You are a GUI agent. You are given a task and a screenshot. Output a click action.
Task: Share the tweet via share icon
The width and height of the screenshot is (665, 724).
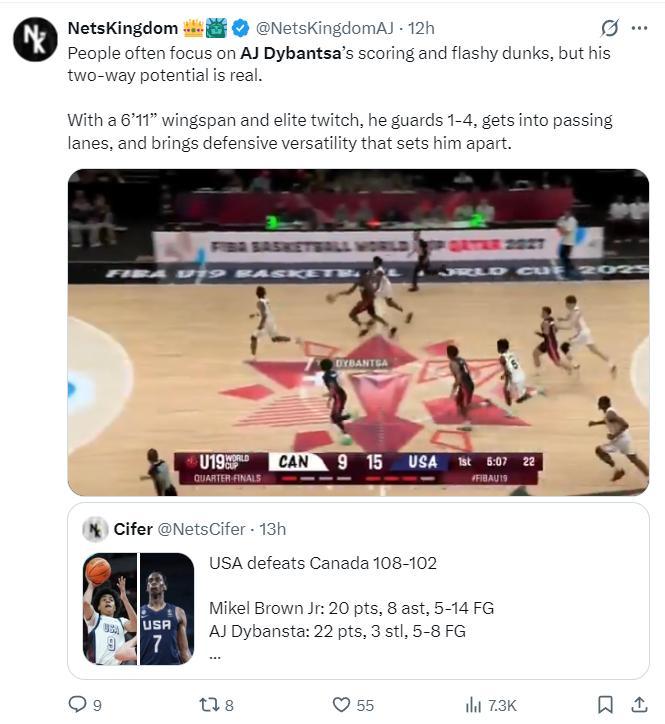click(639, 705)
